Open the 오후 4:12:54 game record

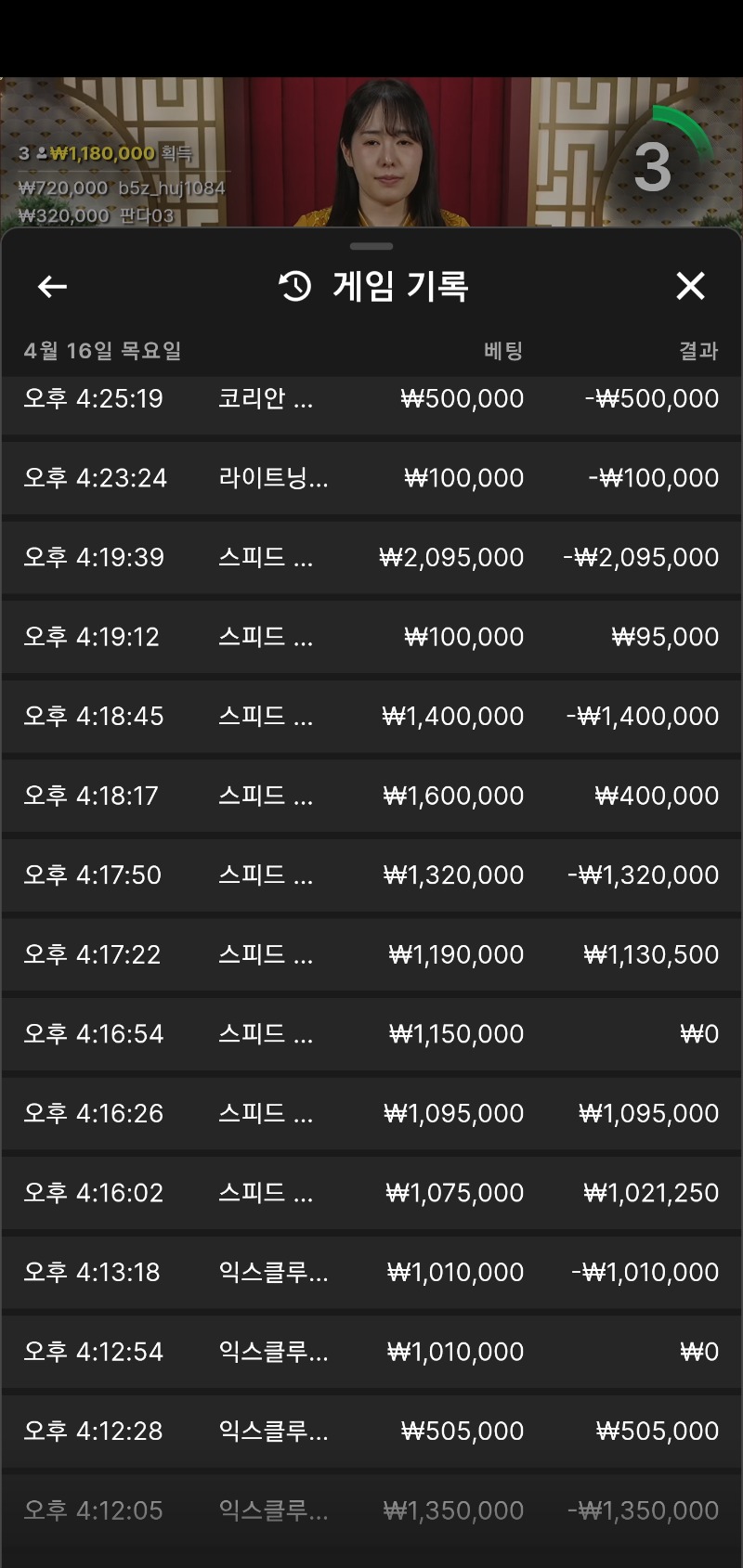pos(371,1352)
